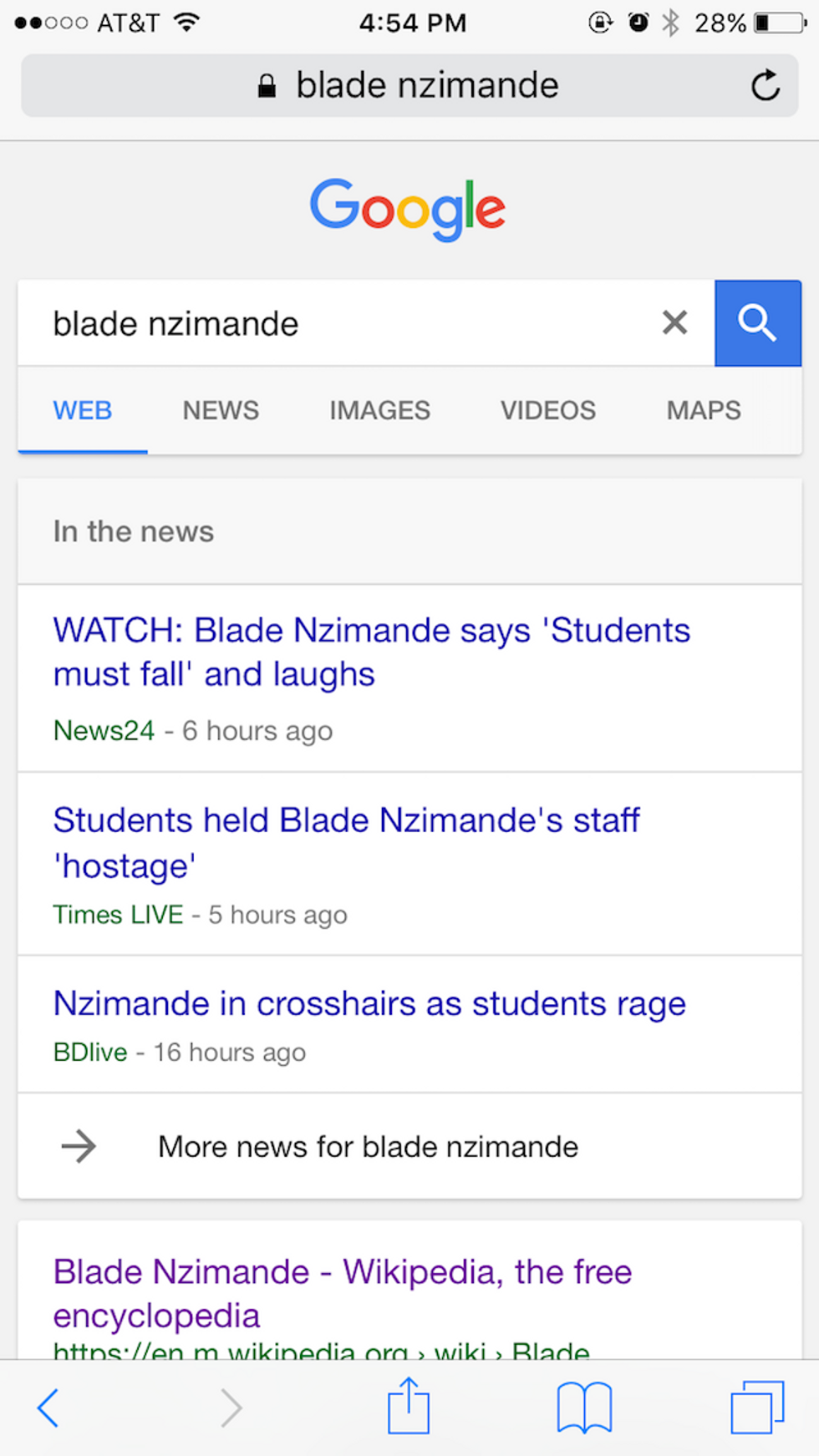Run the search with the magnifier button
819x1456 pixels.
click(x=757, y=322)
